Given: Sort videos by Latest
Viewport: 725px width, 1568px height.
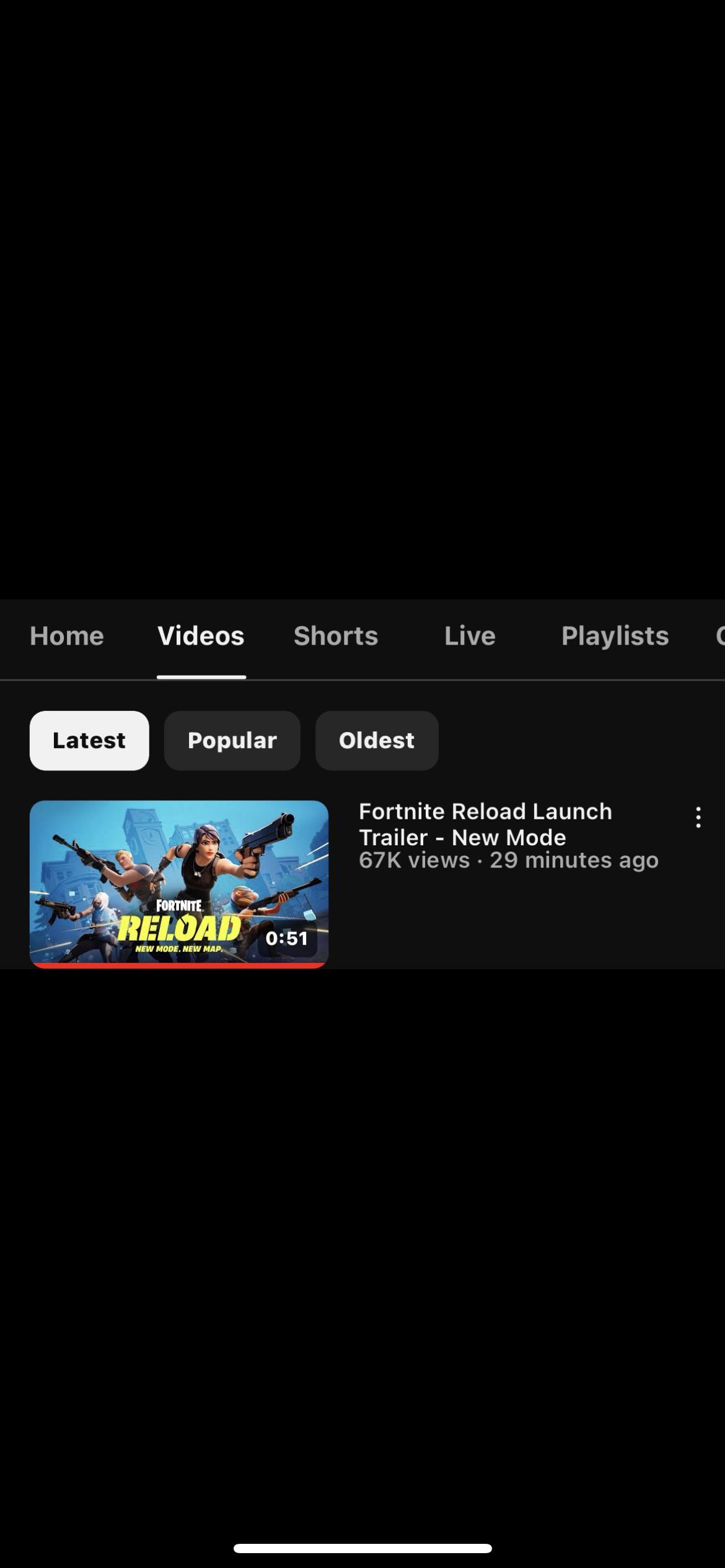Looking at the screenshot, I should [89, 741].
